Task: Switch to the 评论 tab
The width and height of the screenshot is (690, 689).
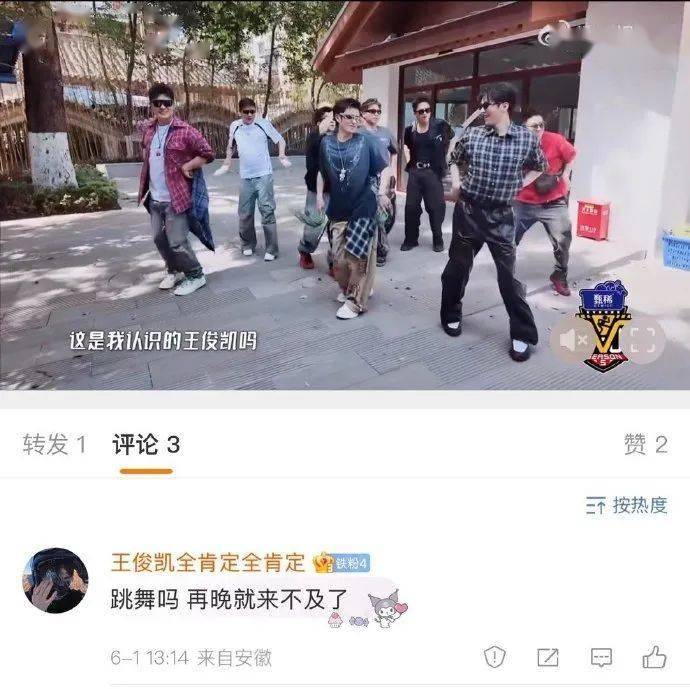Action: click(146, 445)
